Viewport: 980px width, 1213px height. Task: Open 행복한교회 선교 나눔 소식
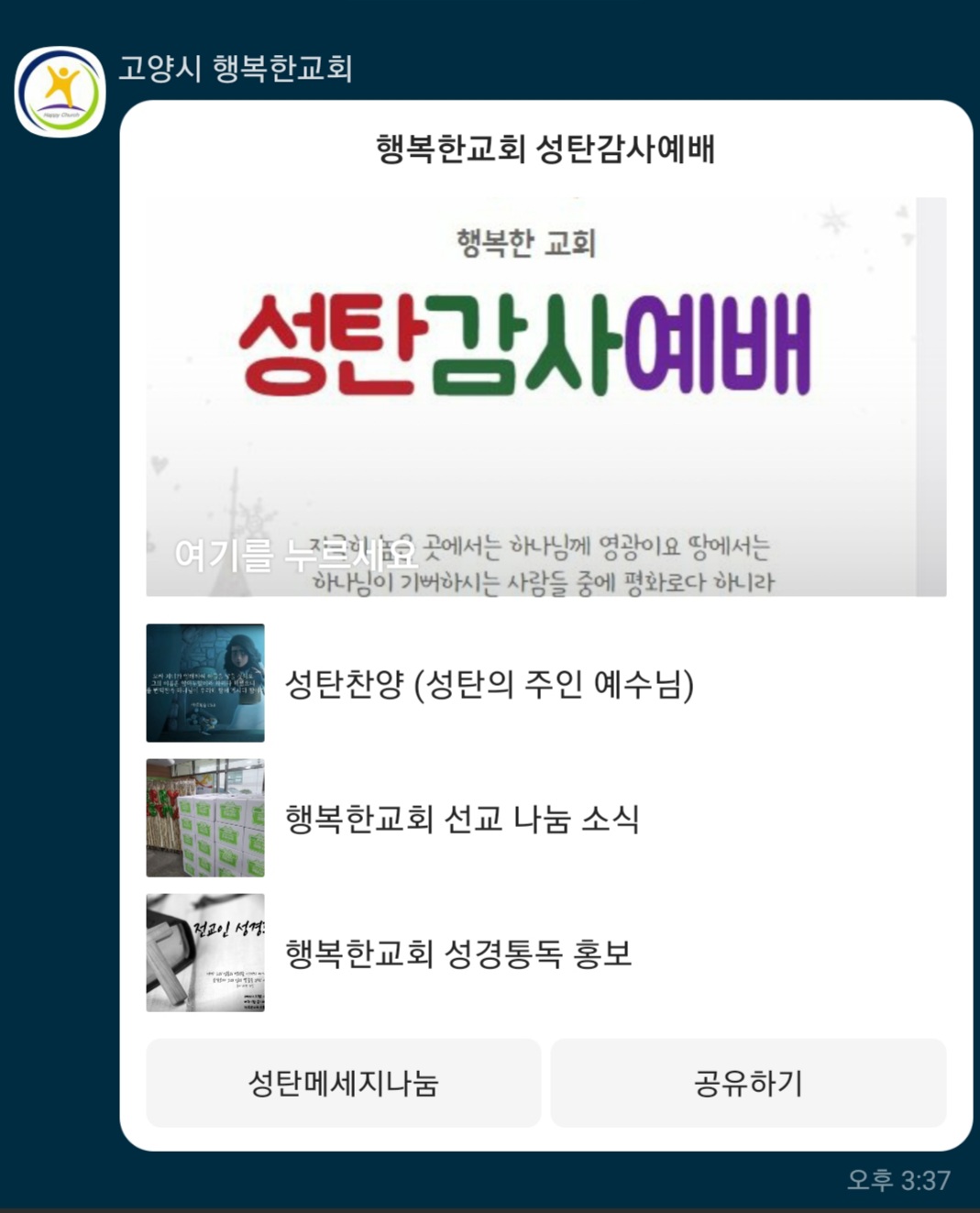(461, 818)
